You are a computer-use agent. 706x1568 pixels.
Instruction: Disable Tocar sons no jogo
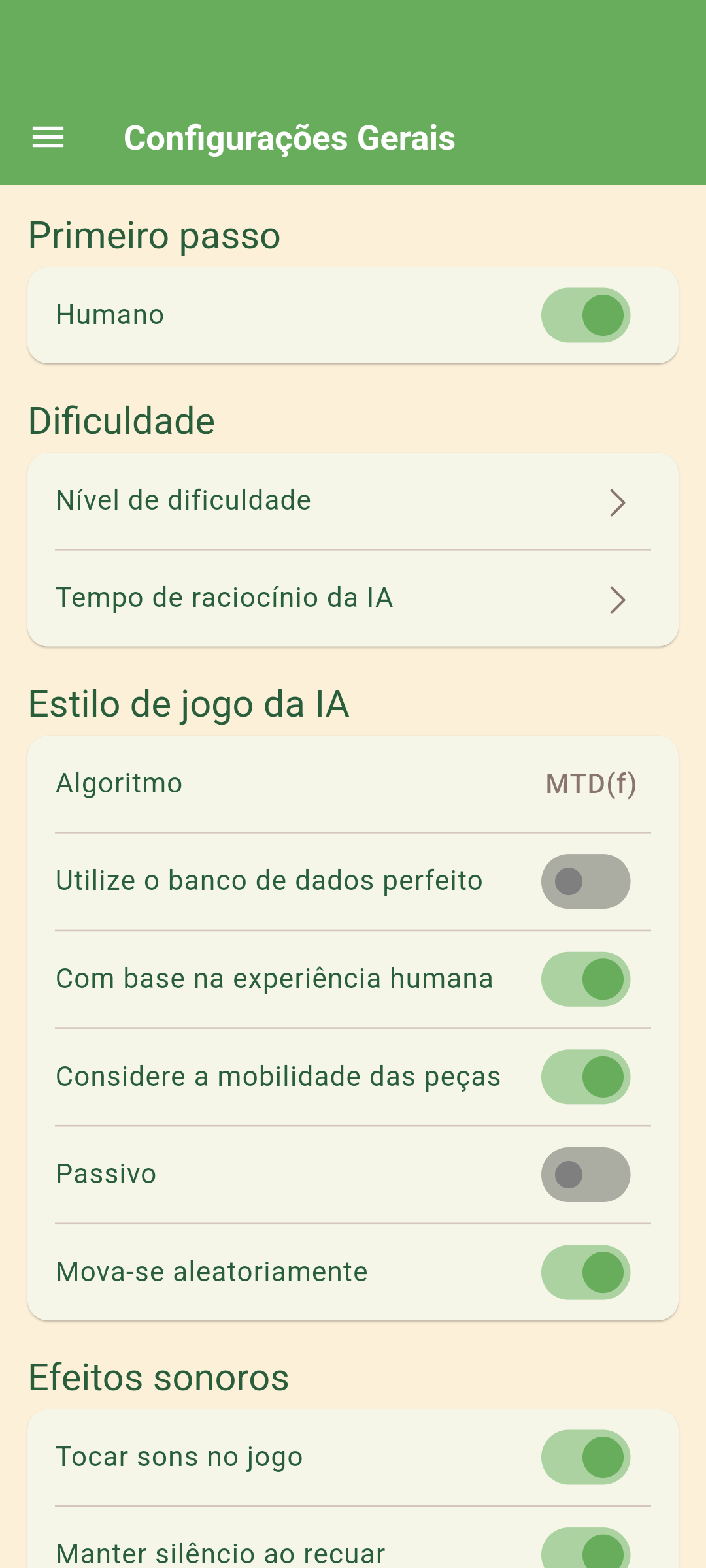(585, 1457)
